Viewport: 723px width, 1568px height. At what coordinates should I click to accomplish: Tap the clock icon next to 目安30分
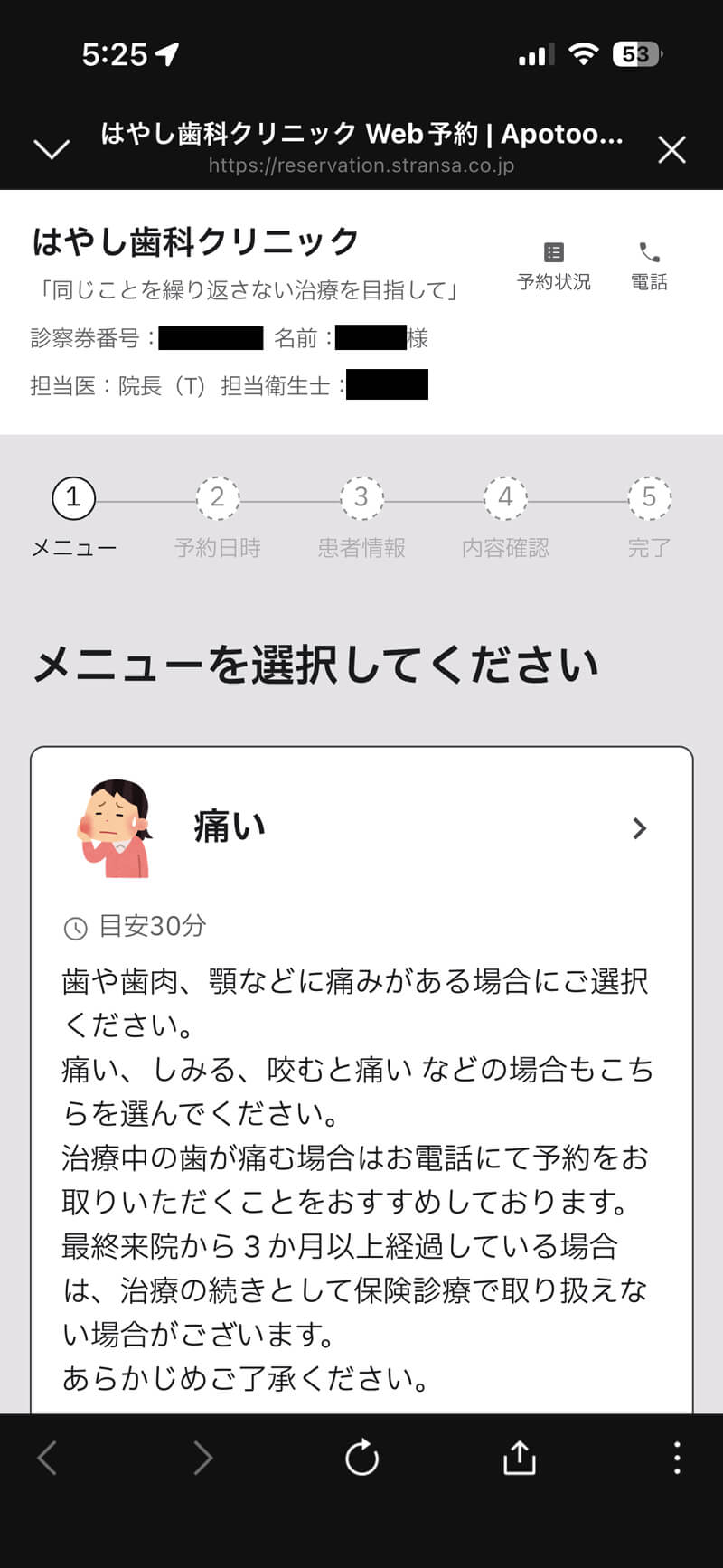tap(73, 925)
